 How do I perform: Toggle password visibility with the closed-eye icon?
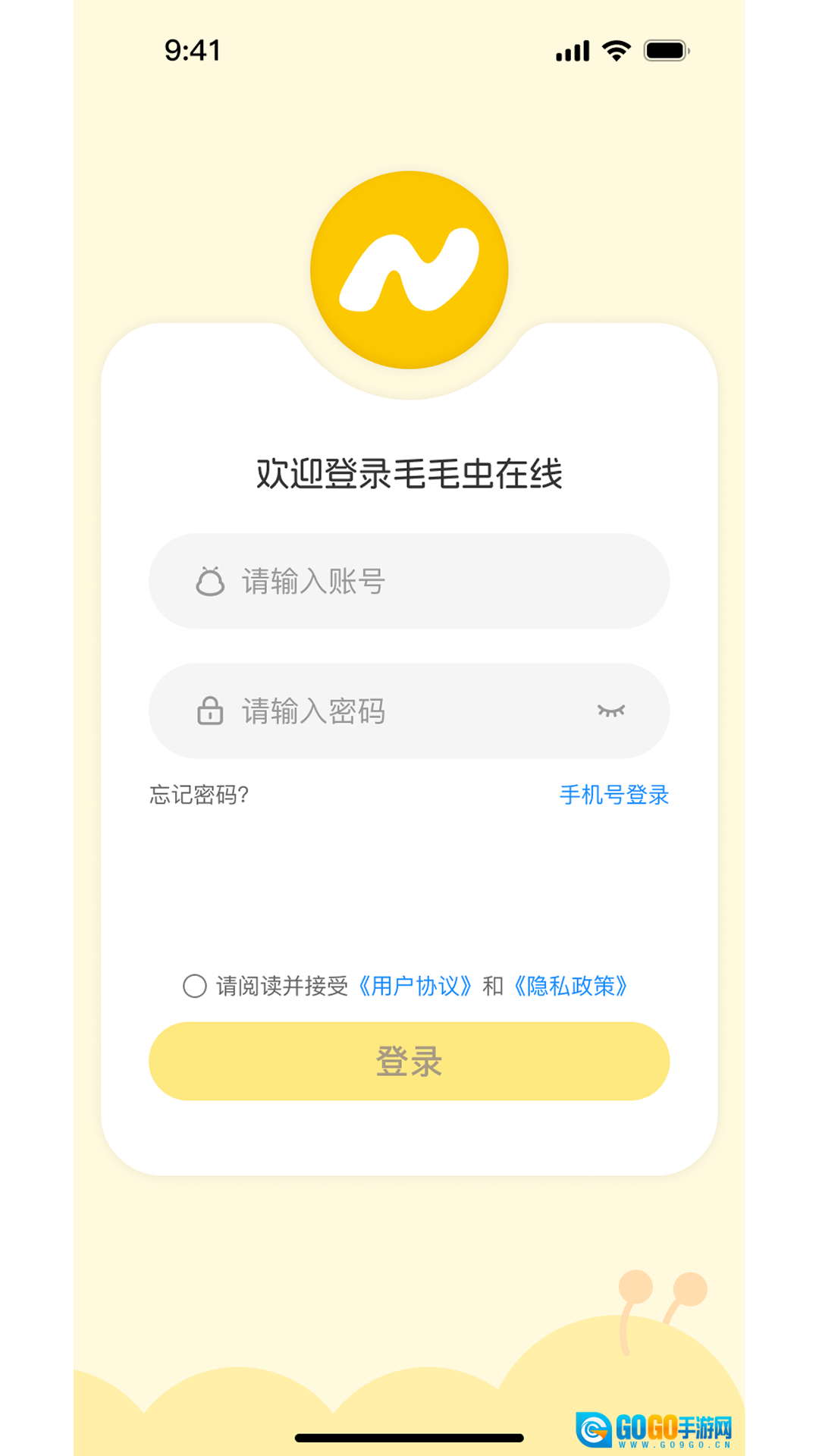coord(611,711)
